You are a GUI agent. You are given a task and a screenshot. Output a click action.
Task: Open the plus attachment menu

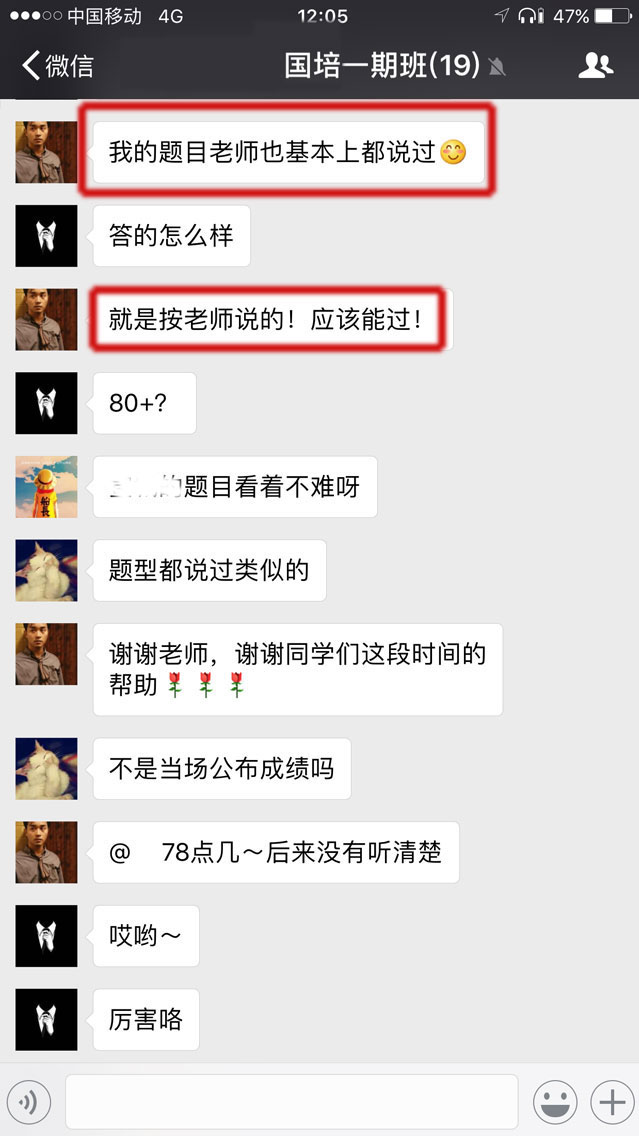[x=609, y=1102]
